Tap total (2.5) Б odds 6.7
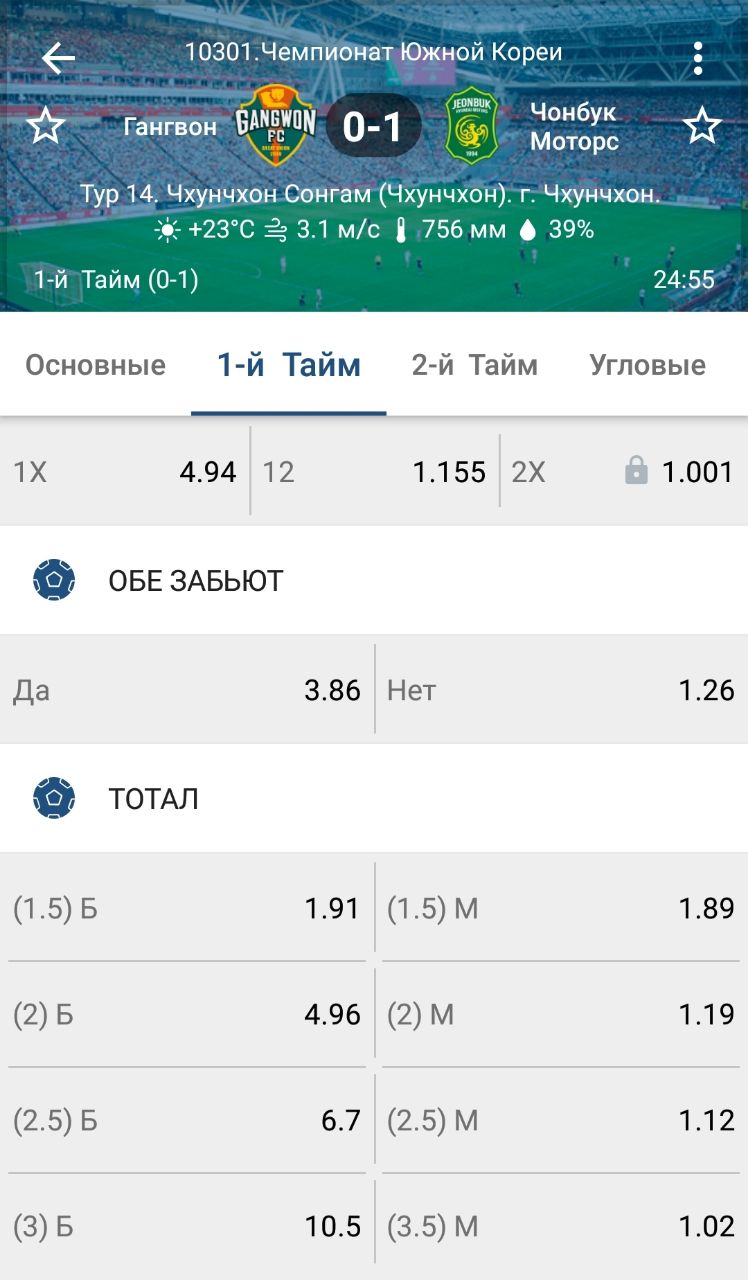The height and width of the screenshot is (1280, 748). 187,1120
